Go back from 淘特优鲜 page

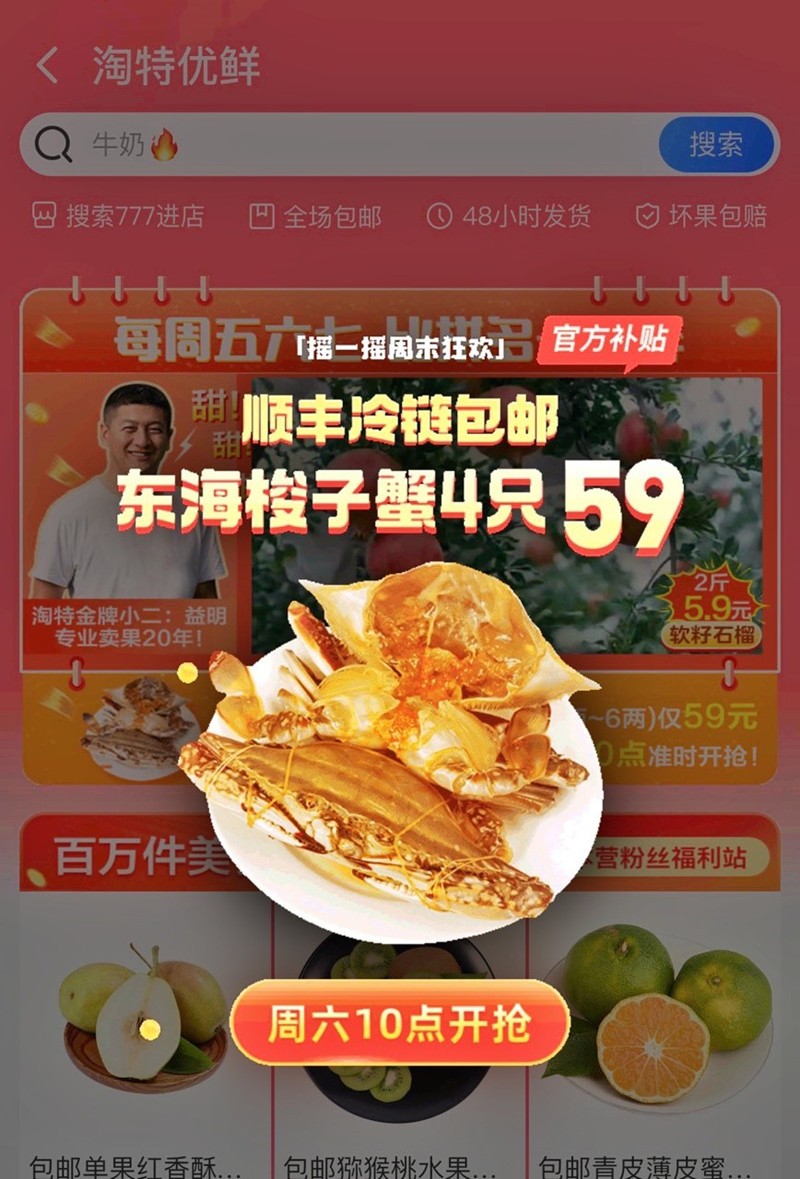(x=47, y=66)
